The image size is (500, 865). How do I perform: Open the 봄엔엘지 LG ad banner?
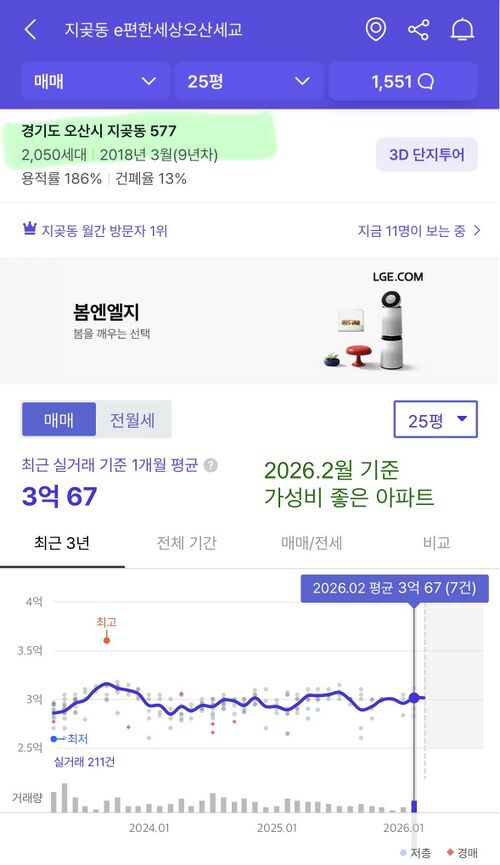point(250,321)
